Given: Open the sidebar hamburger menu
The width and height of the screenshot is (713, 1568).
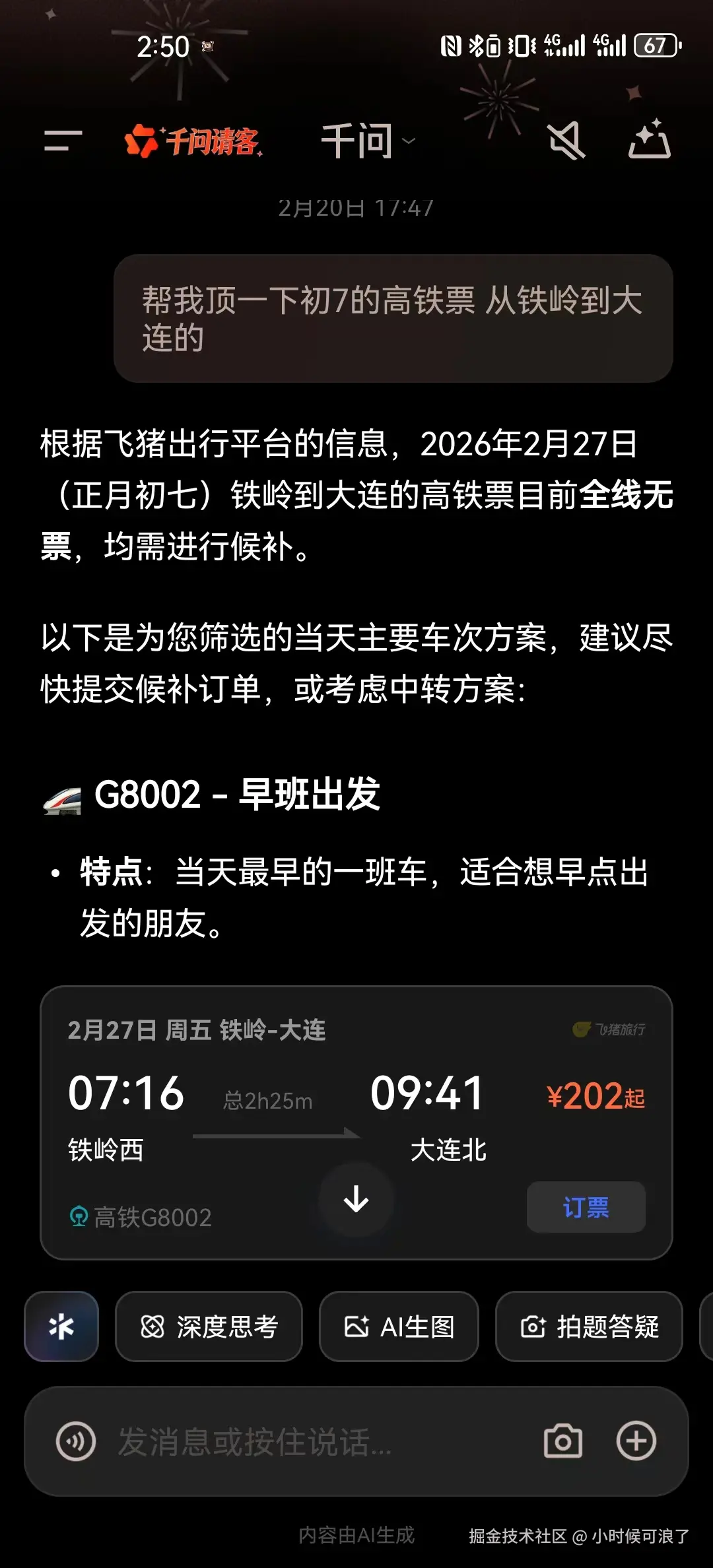Looking at the screenshot, I should coord(59,141).
